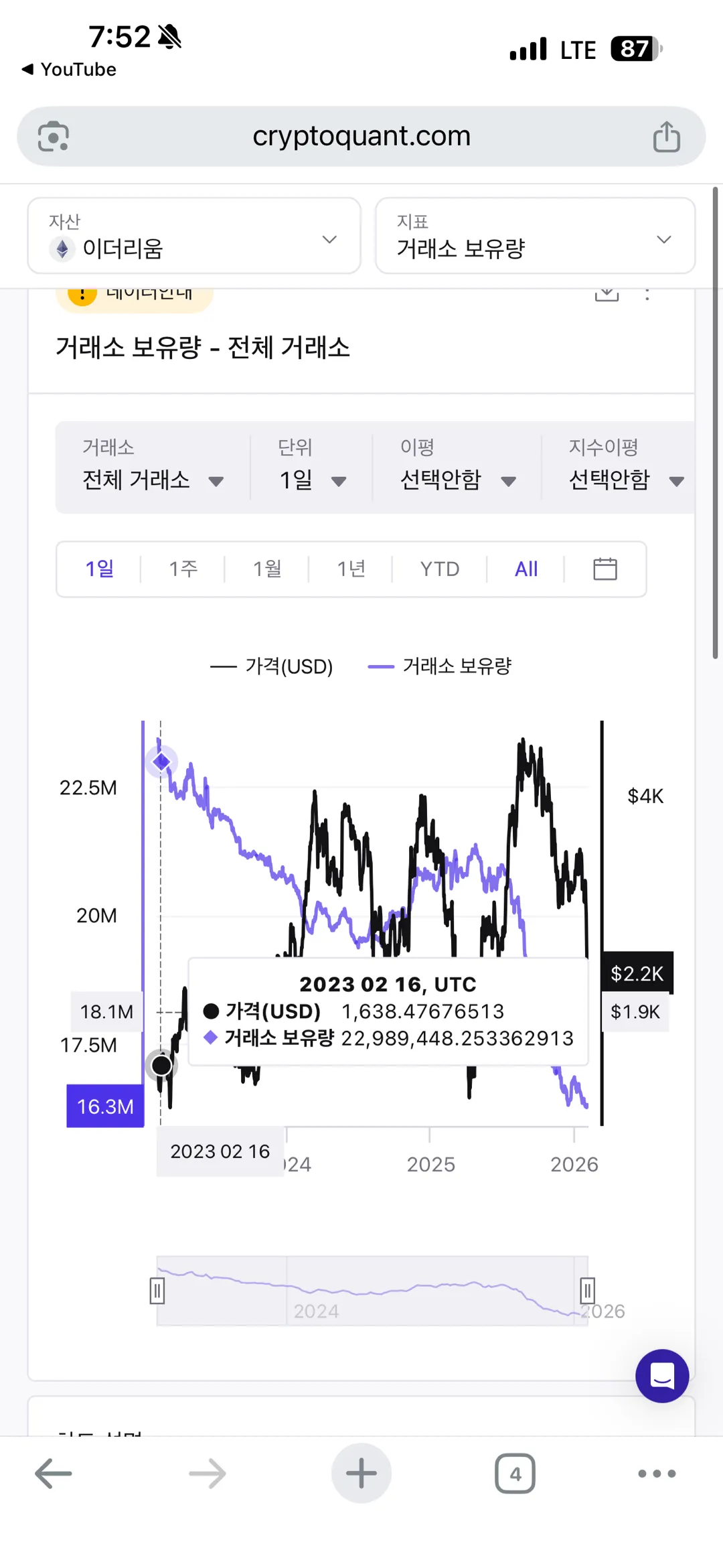This screenshot has width=723, height=1568.
Task: Open the browser tab switcher showing 4
Action: click(x=515, y=1474)
